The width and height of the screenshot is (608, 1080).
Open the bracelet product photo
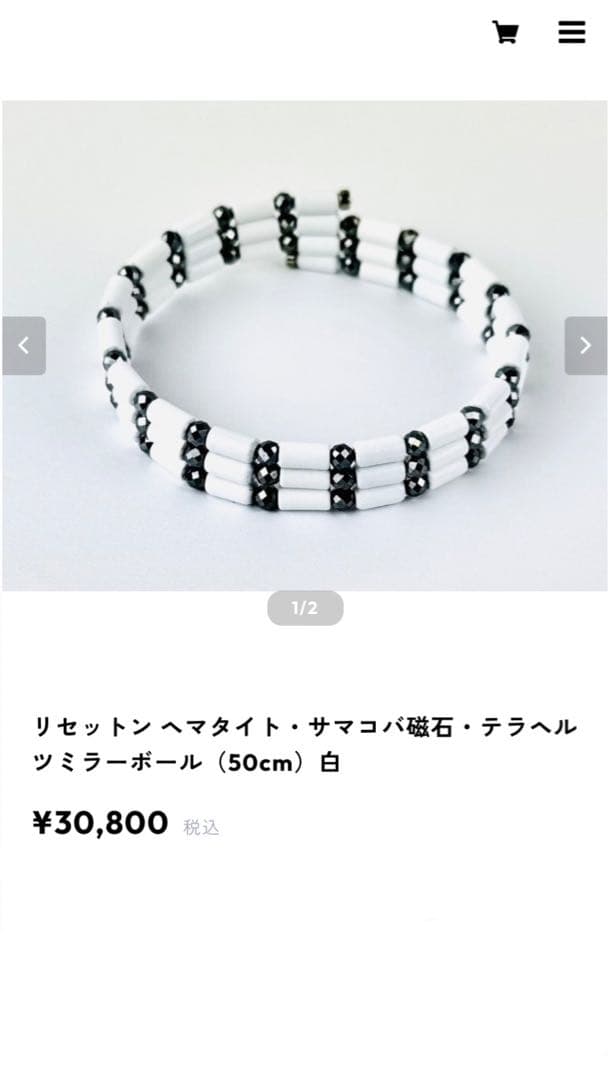tap(305, 345)
